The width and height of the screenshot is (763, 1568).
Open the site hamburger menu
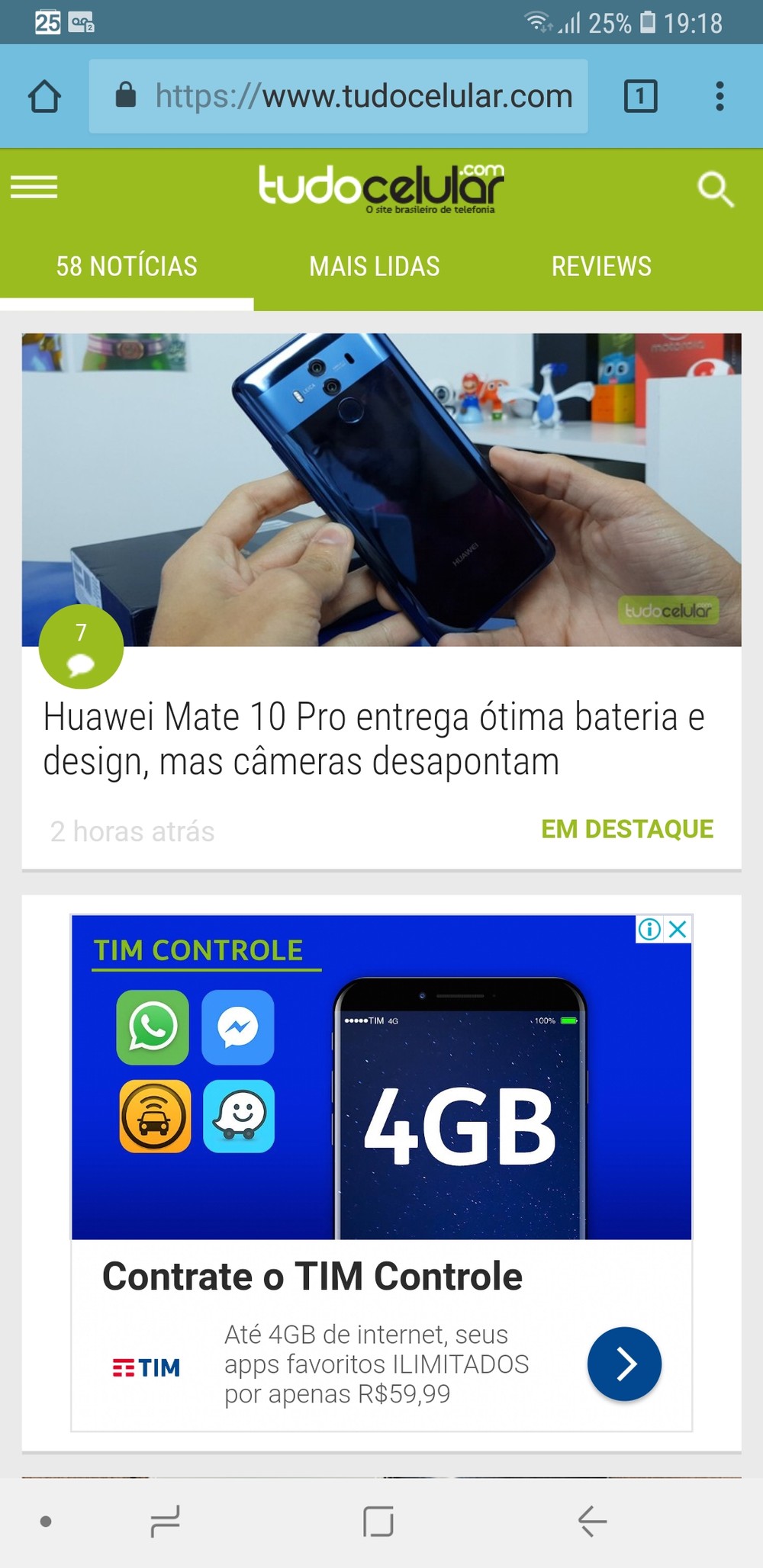(34, 187)
